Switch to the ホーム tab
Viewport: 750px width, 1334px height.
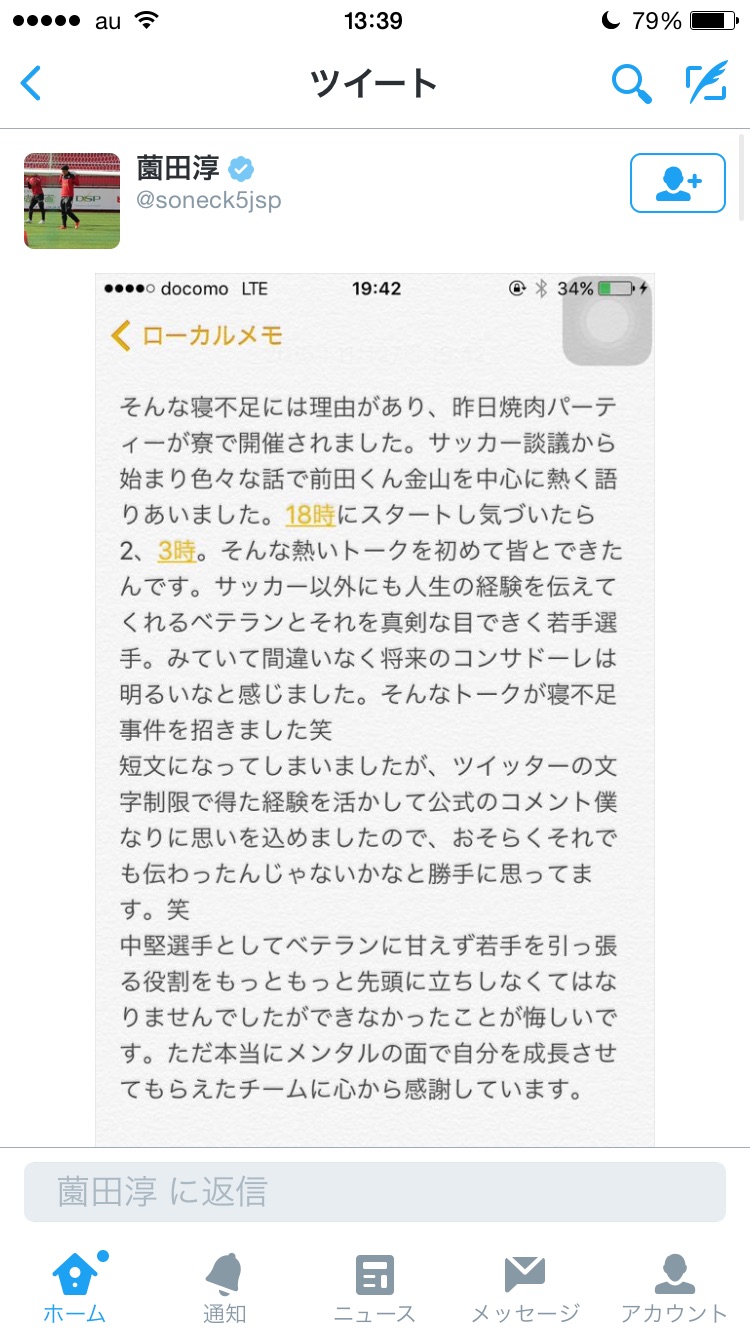(x=75, y=1289)
